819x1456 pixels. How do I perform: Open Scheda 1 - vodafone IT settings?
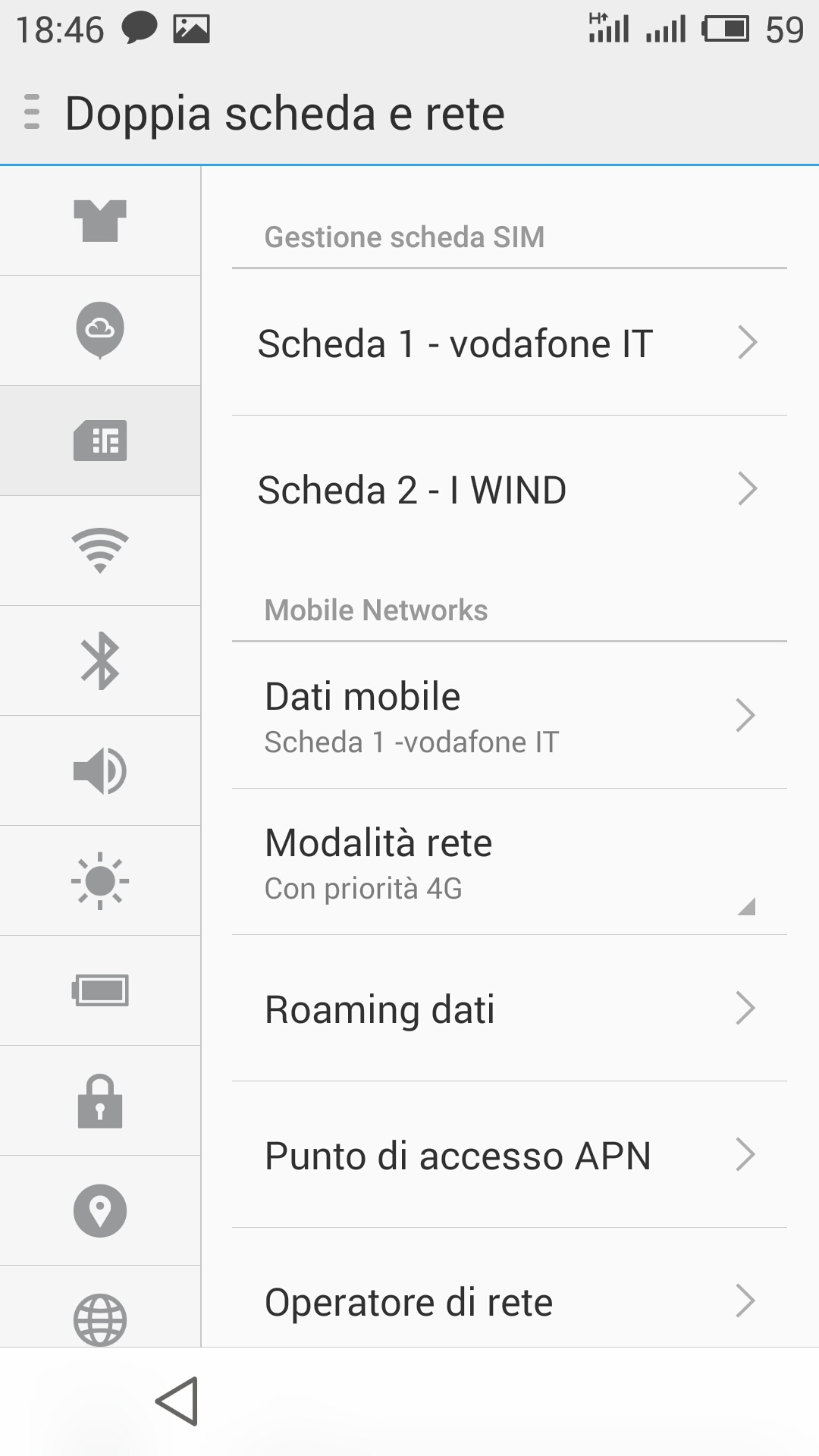tap(508, 343)
